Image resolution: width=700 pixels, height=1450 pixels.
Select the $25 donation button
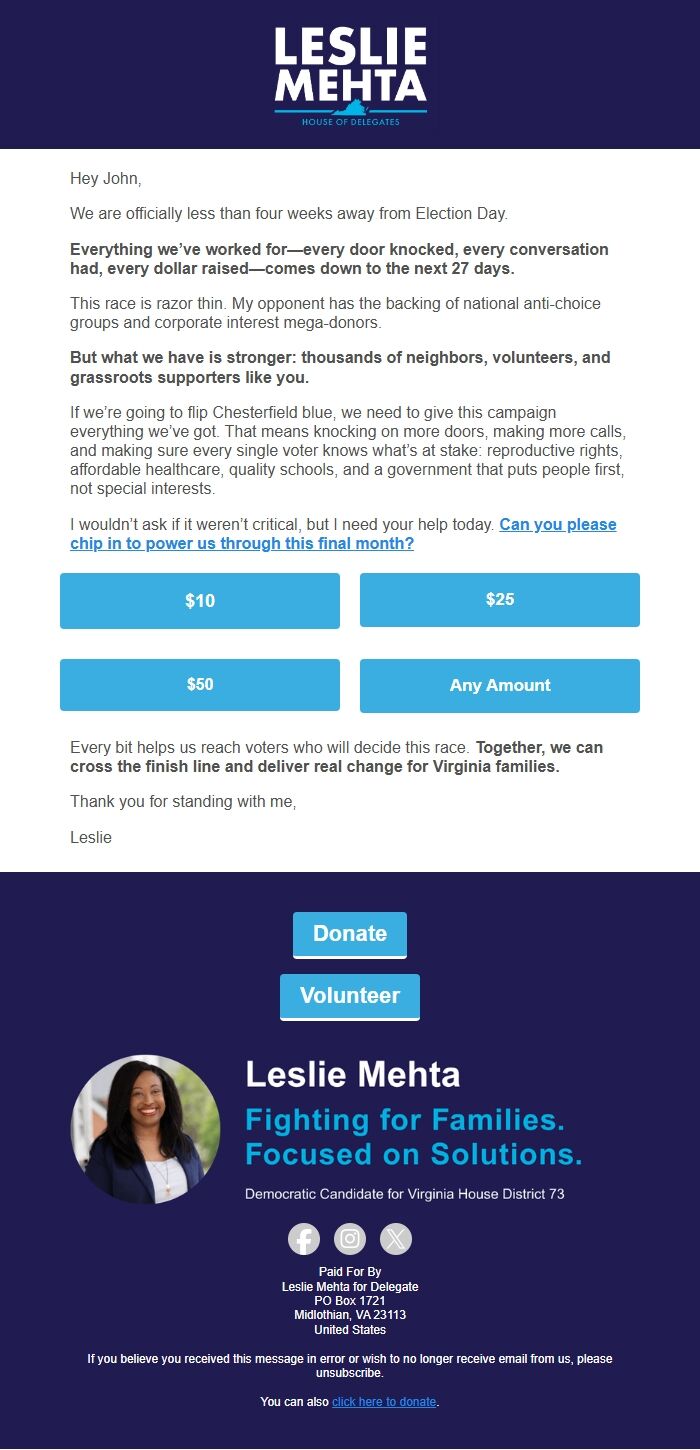point(500,600)
